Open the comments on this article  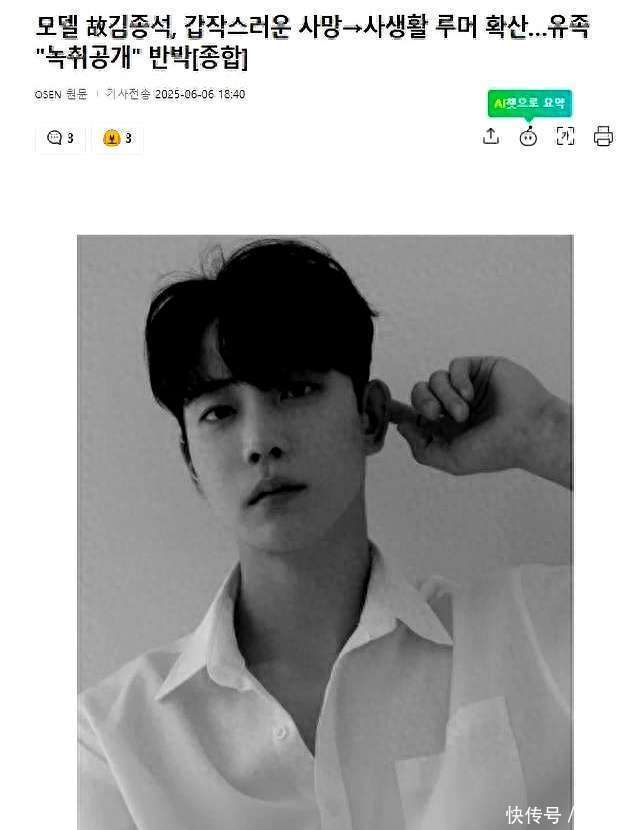pos(60,138)
